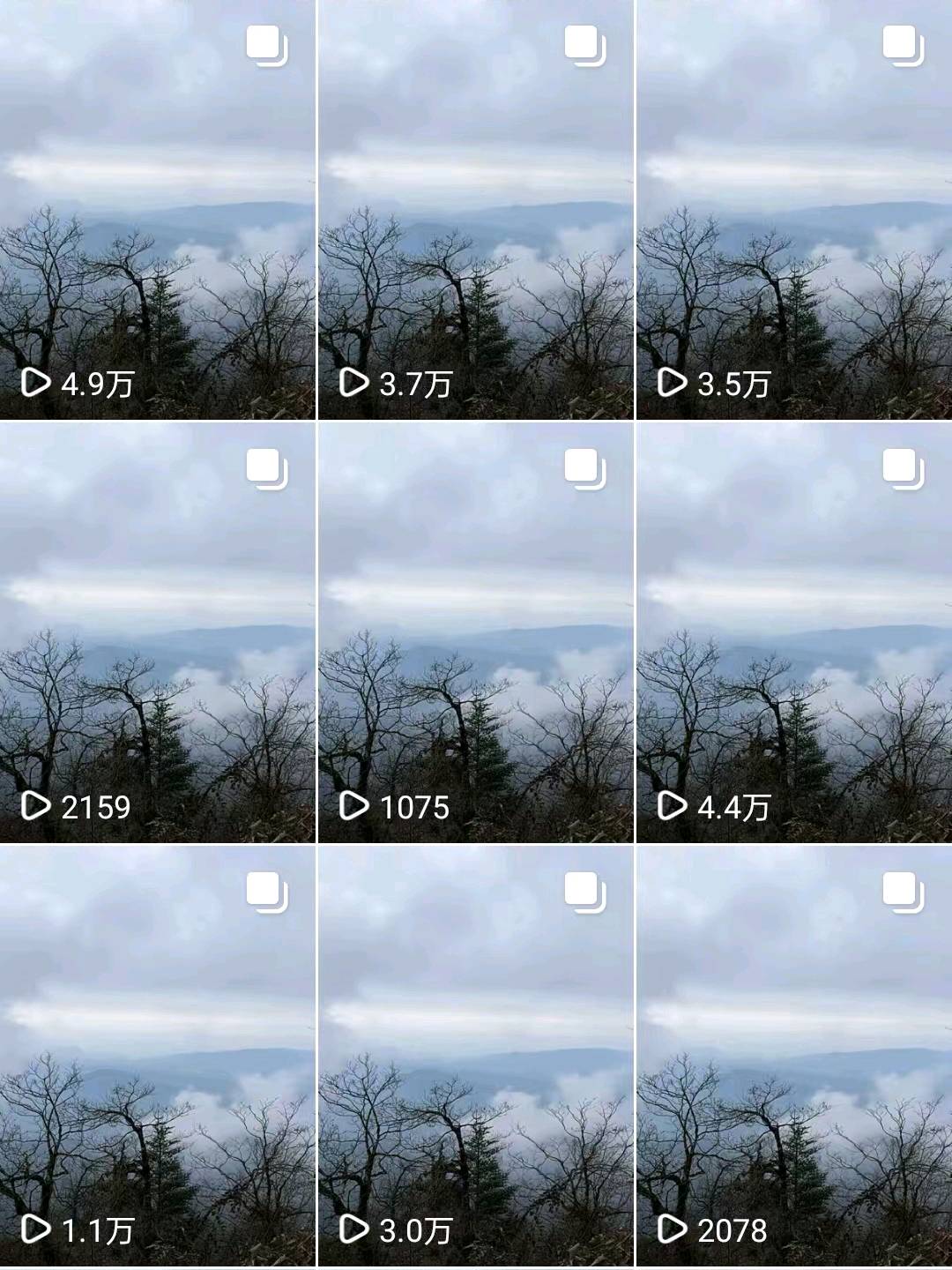Open the post with 1075 plays

pos(475,632)
